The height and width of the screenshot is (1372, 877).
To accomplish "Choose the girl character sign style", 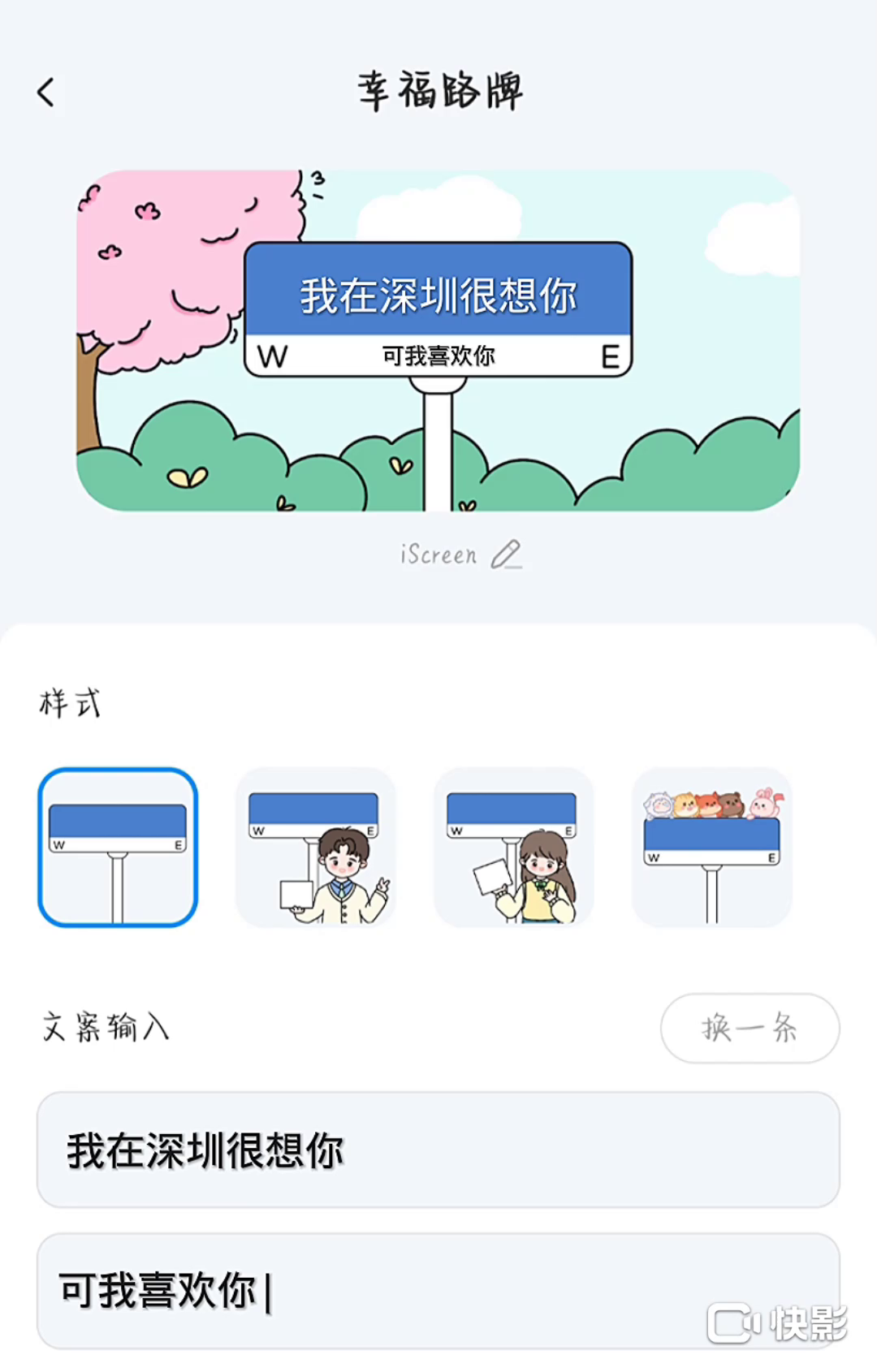I will click(x=513, y=847).
